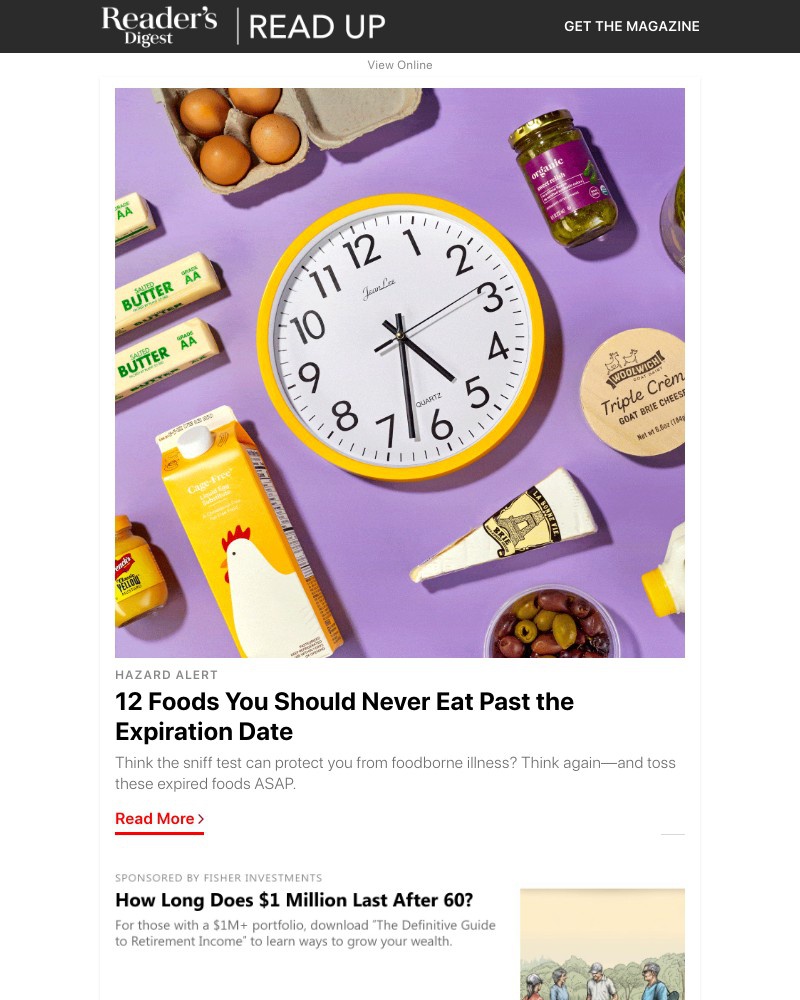Click the small divider dash below Read More

674,834
